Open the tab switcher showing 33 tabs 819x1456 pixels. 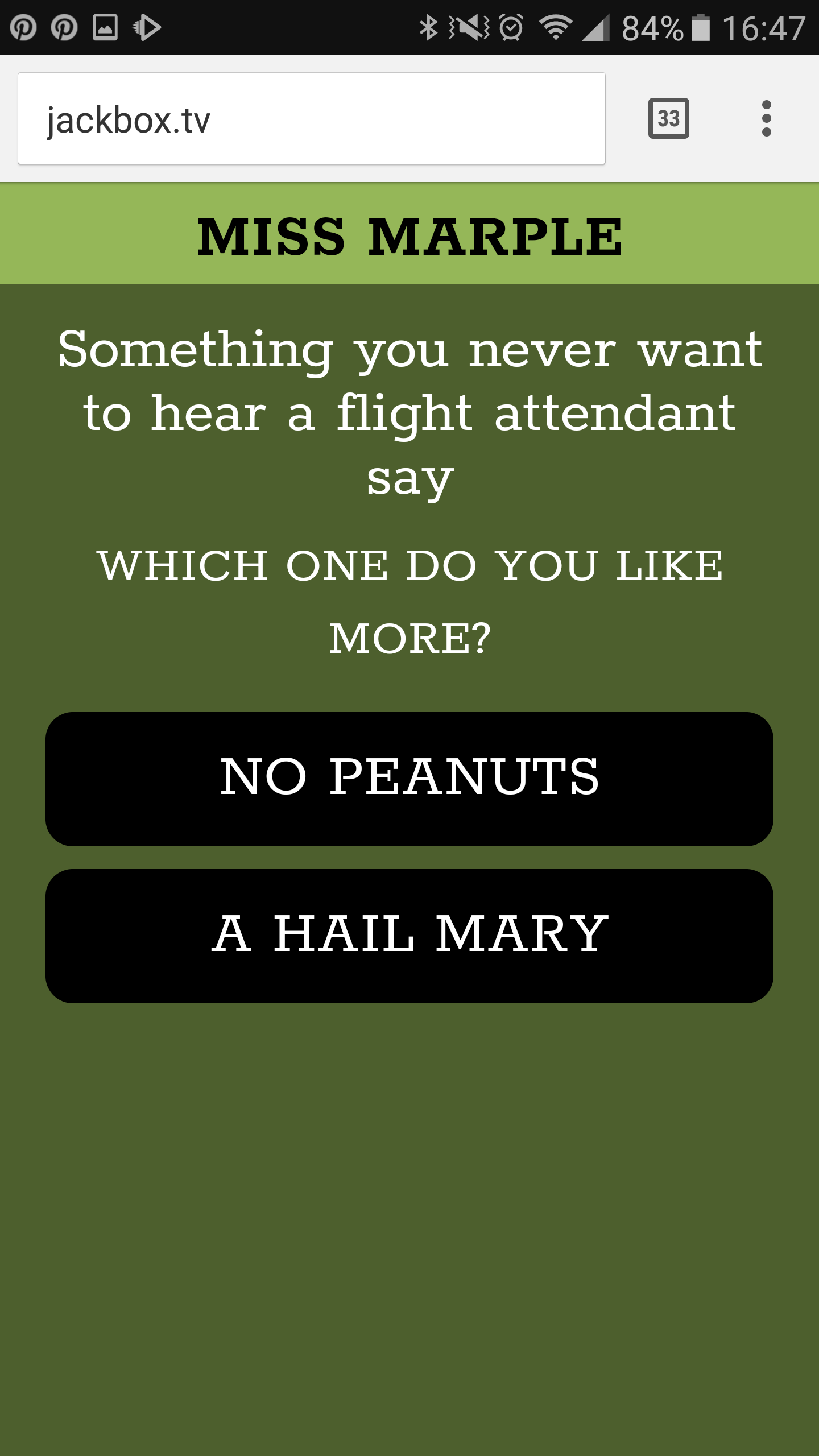668,119
